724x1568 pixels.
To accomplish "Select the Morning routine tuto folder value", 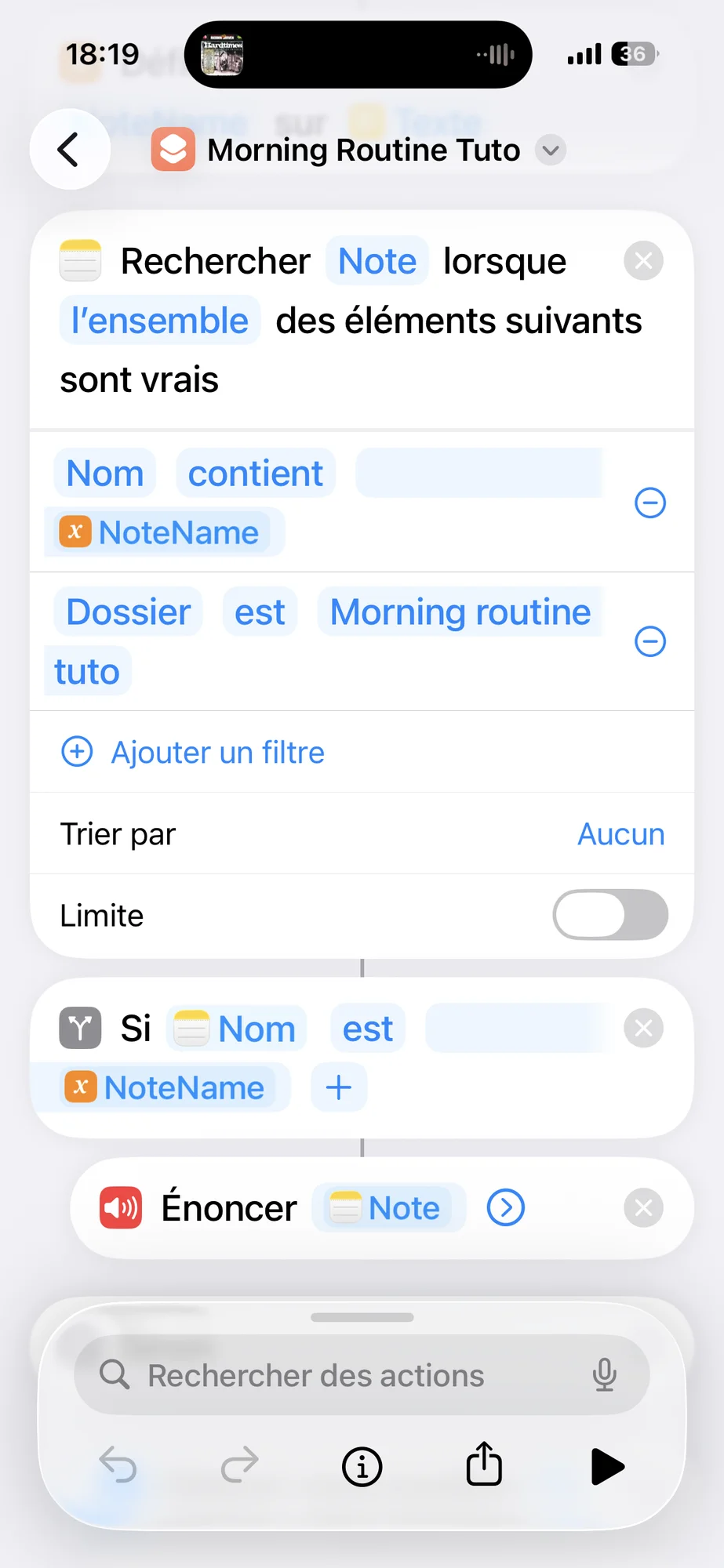I will coord(460,612).
